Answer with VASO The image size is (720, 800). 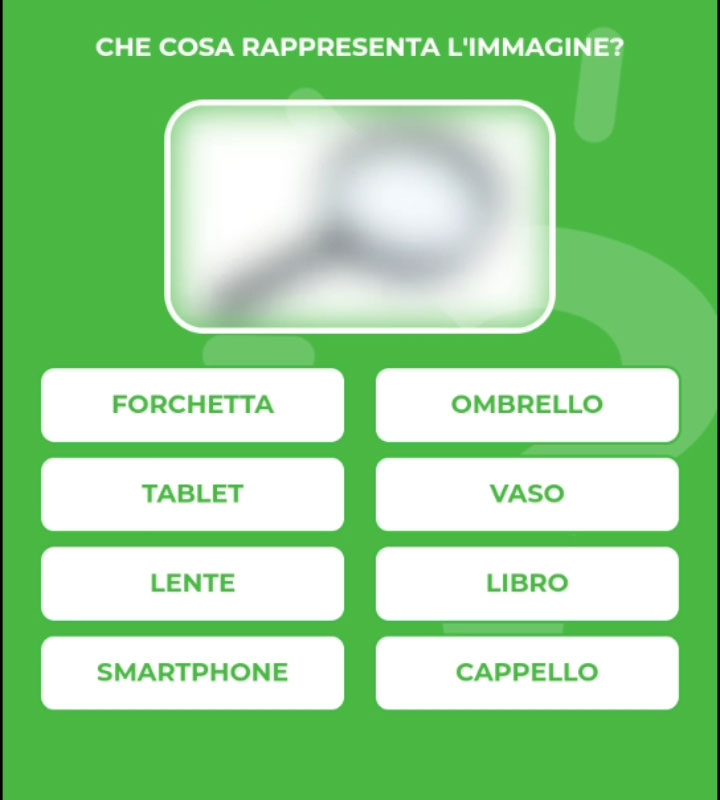click(x=527, y=494)
